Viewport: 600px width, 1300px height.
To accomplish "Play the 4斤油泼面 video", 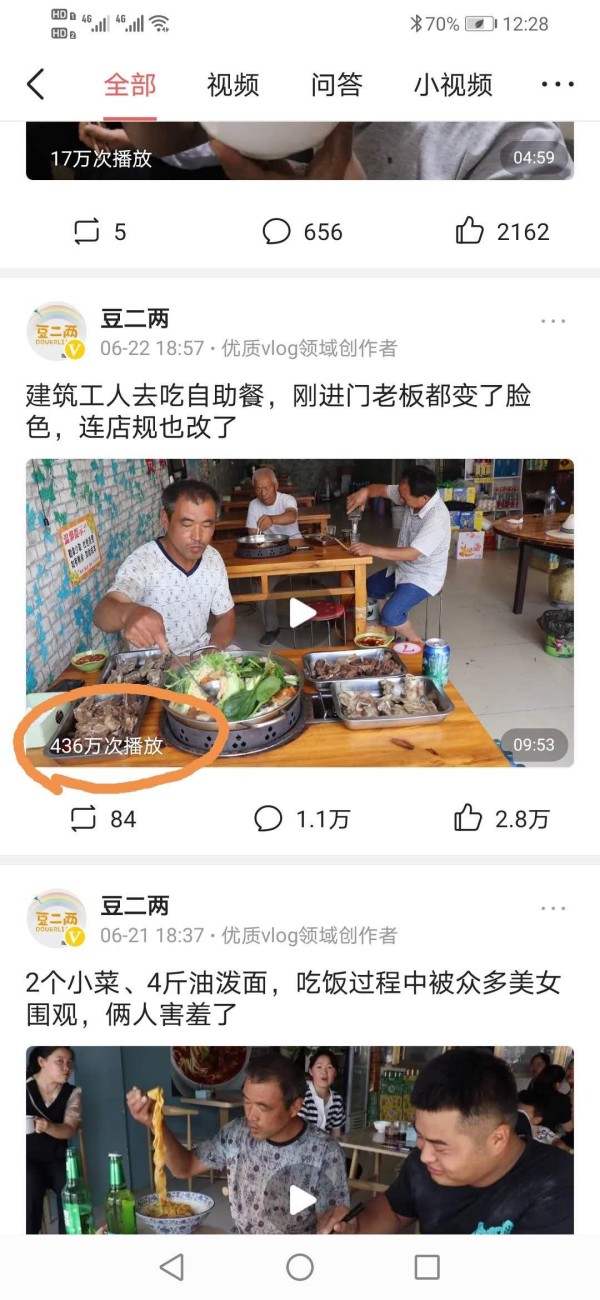I will [301, 1198].
